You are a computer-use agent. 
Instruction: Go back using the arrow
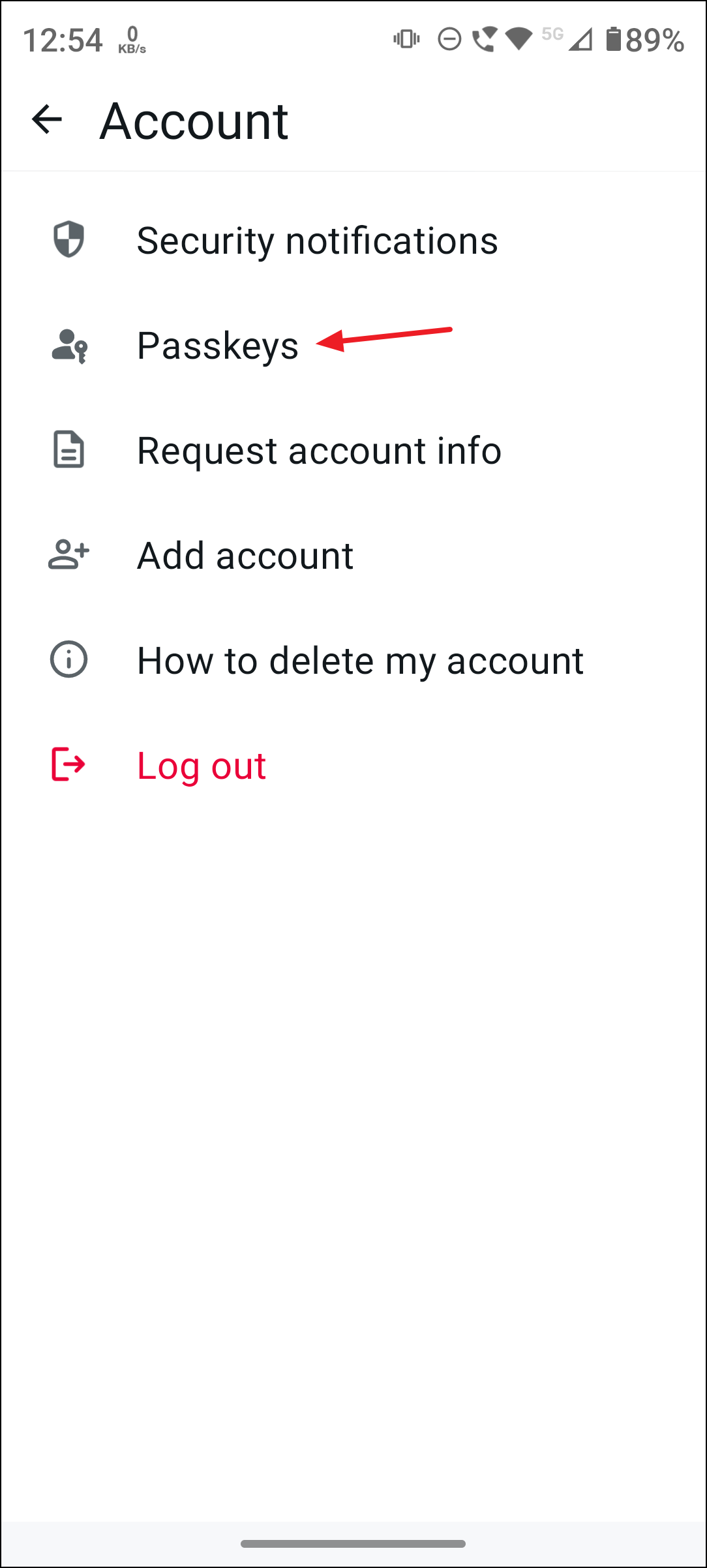point(46,120)
